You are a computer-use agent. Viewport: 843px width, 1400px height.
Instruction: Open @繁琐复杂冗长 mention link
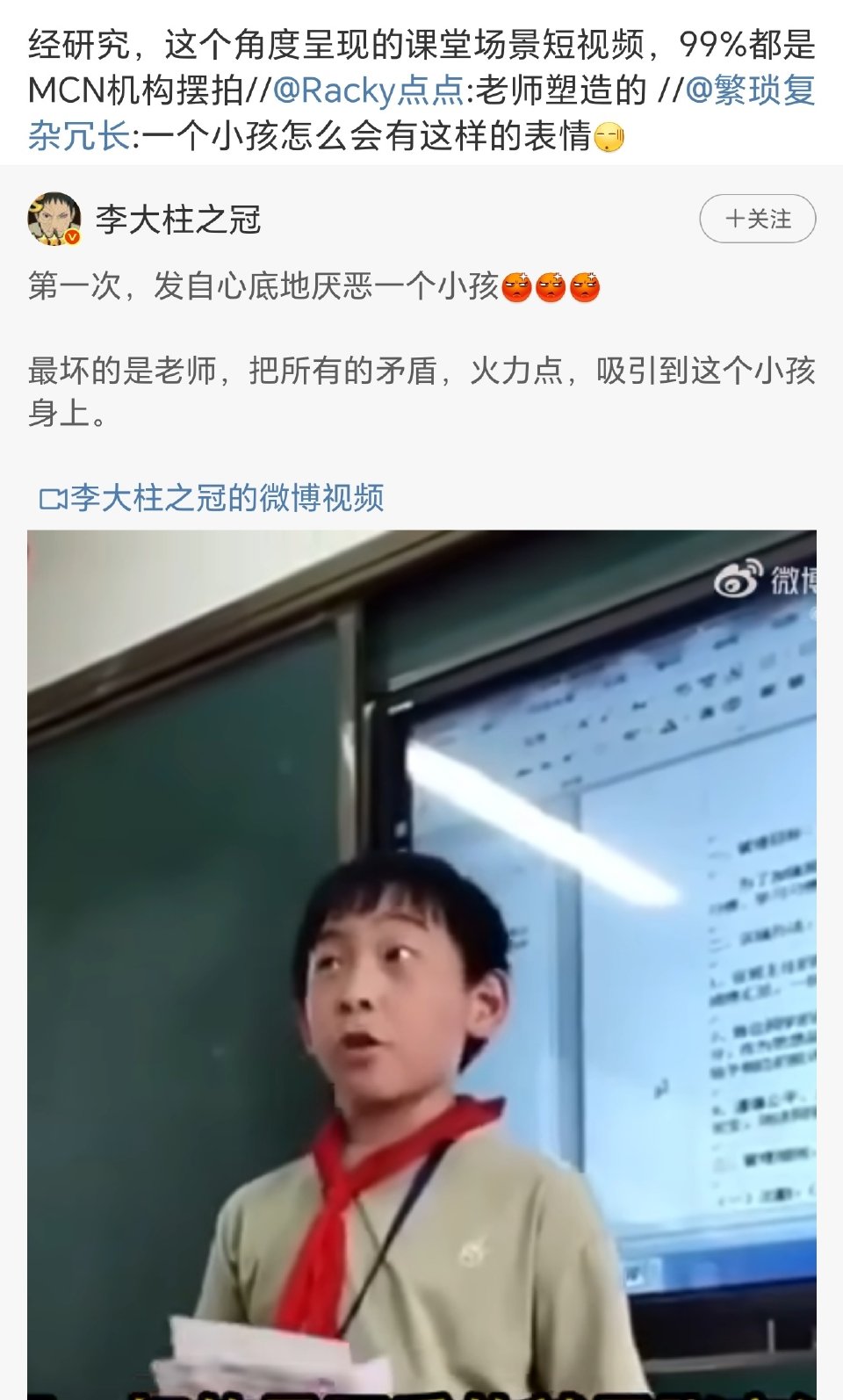point(749,90)
